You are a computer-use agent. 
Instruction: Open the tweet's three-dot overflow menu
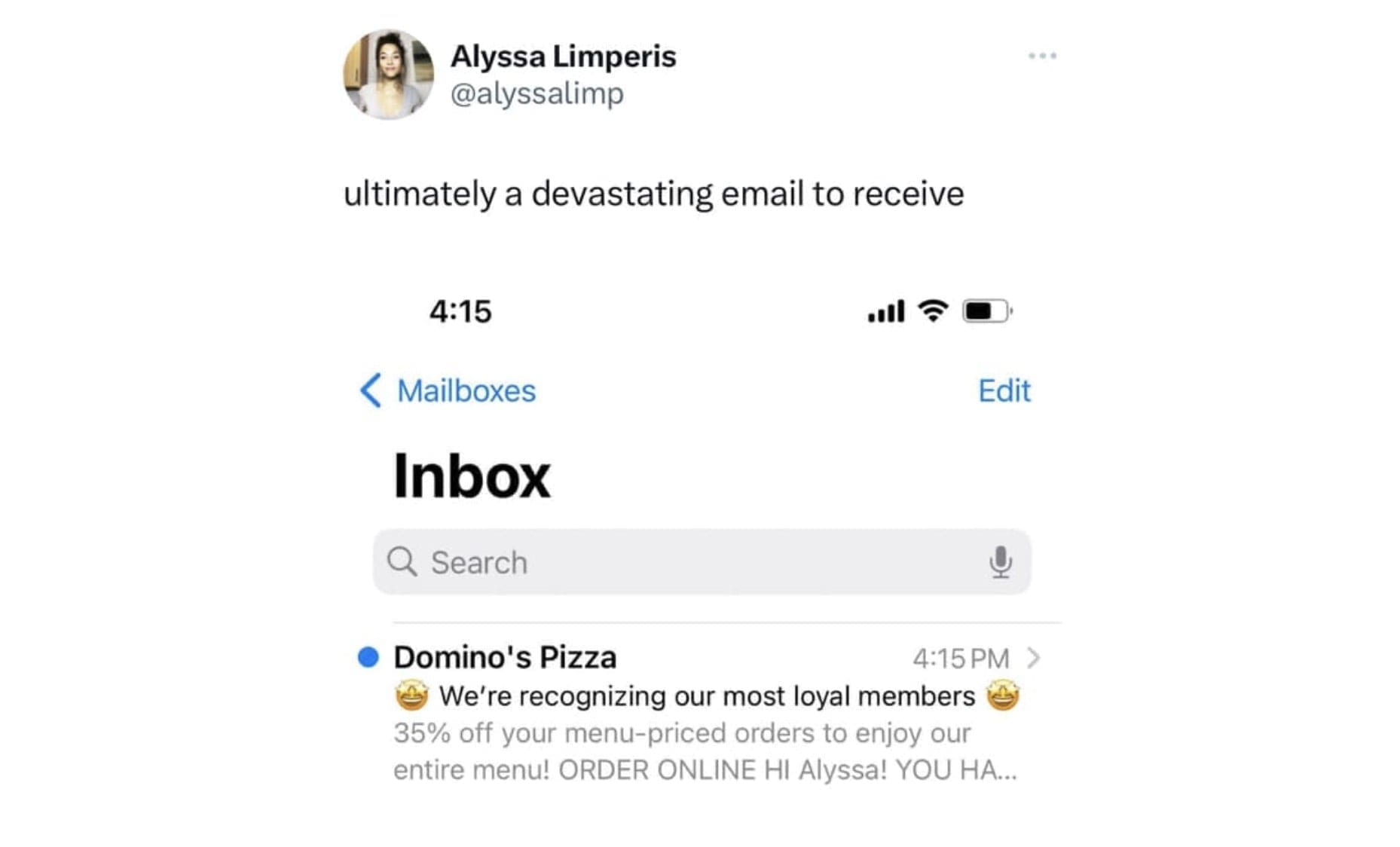click(x=1042, y=56)
